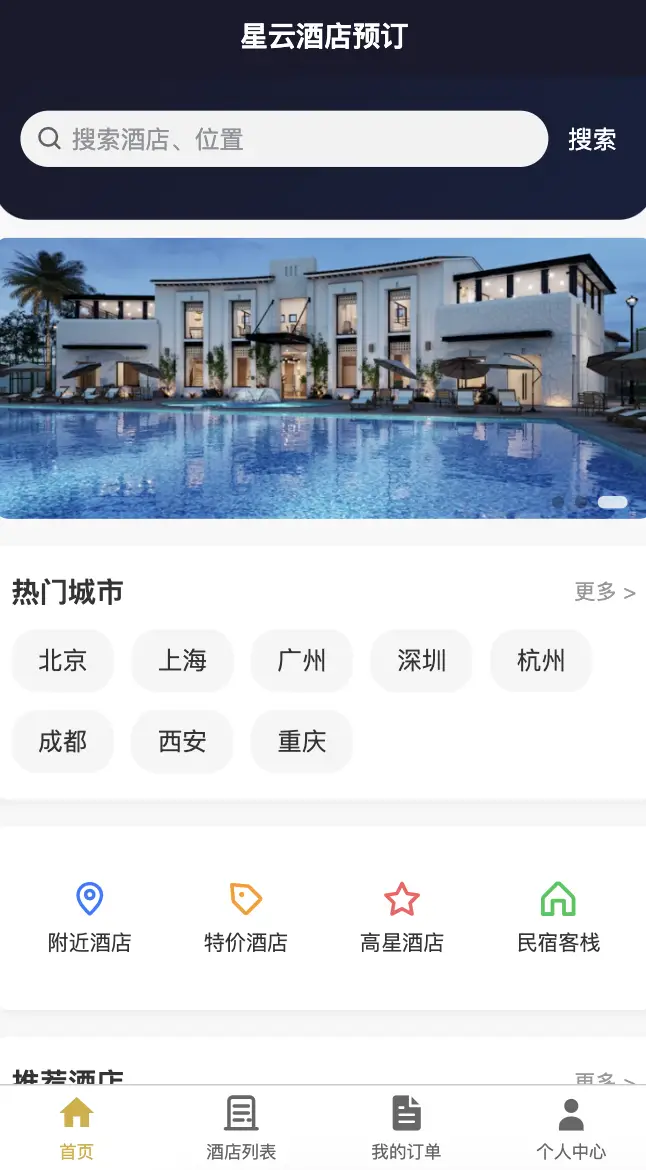
Task: Pick 广州 from popular cities
Action: point(302,661)
